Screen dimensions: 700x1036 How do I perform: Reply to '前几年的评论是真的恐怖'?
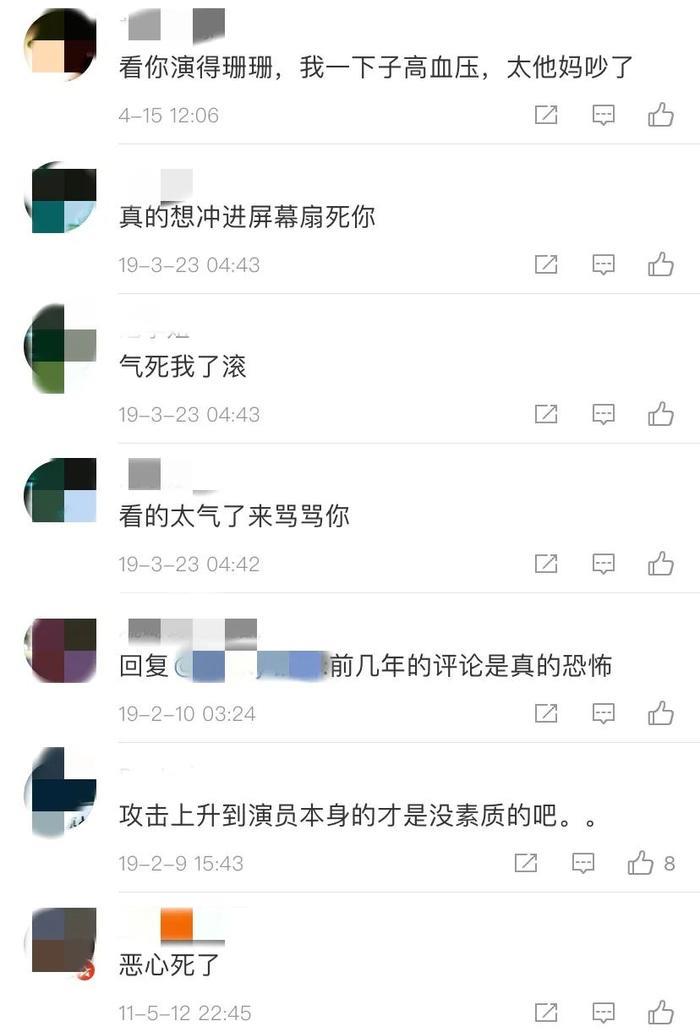pos(603,713)
